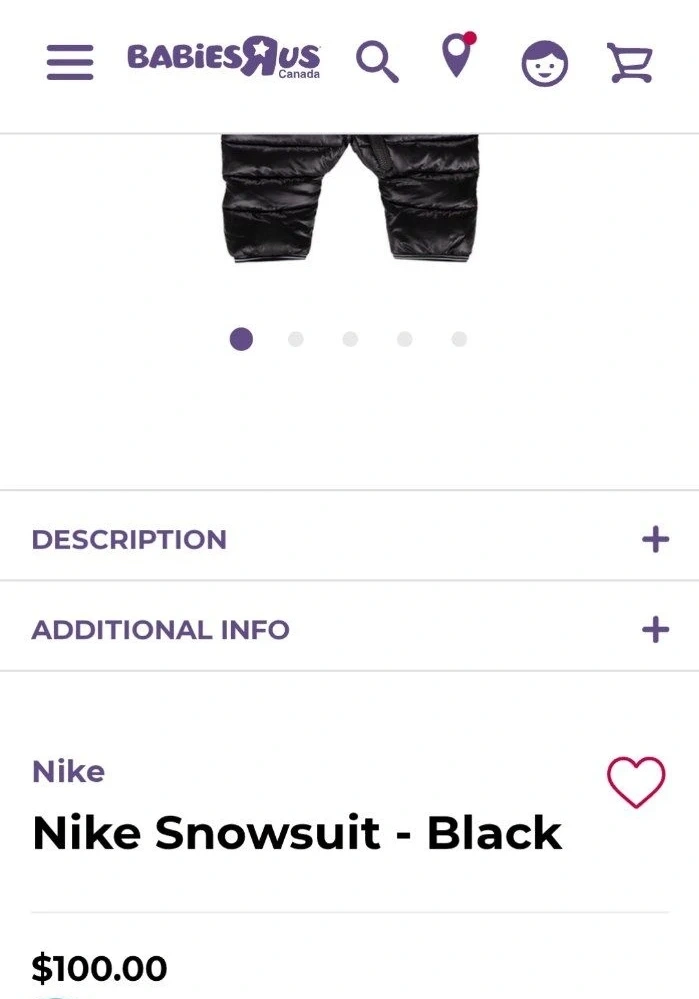Image resolution: width=699 pixels, height=999 pixels.
Task: Open the search magnifier
Action: [x=377, y=62]
